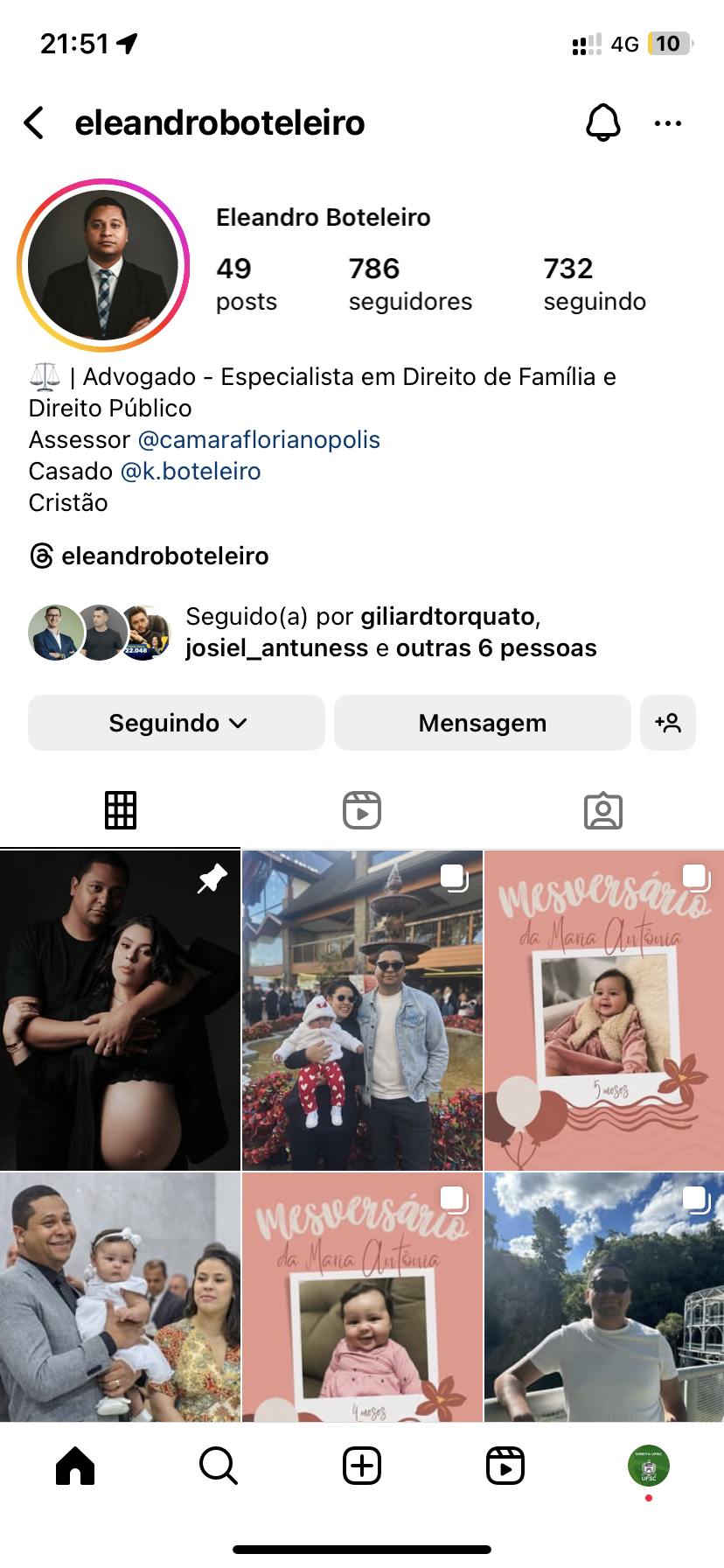Go back using the top-left arrow

pos(35,123)
